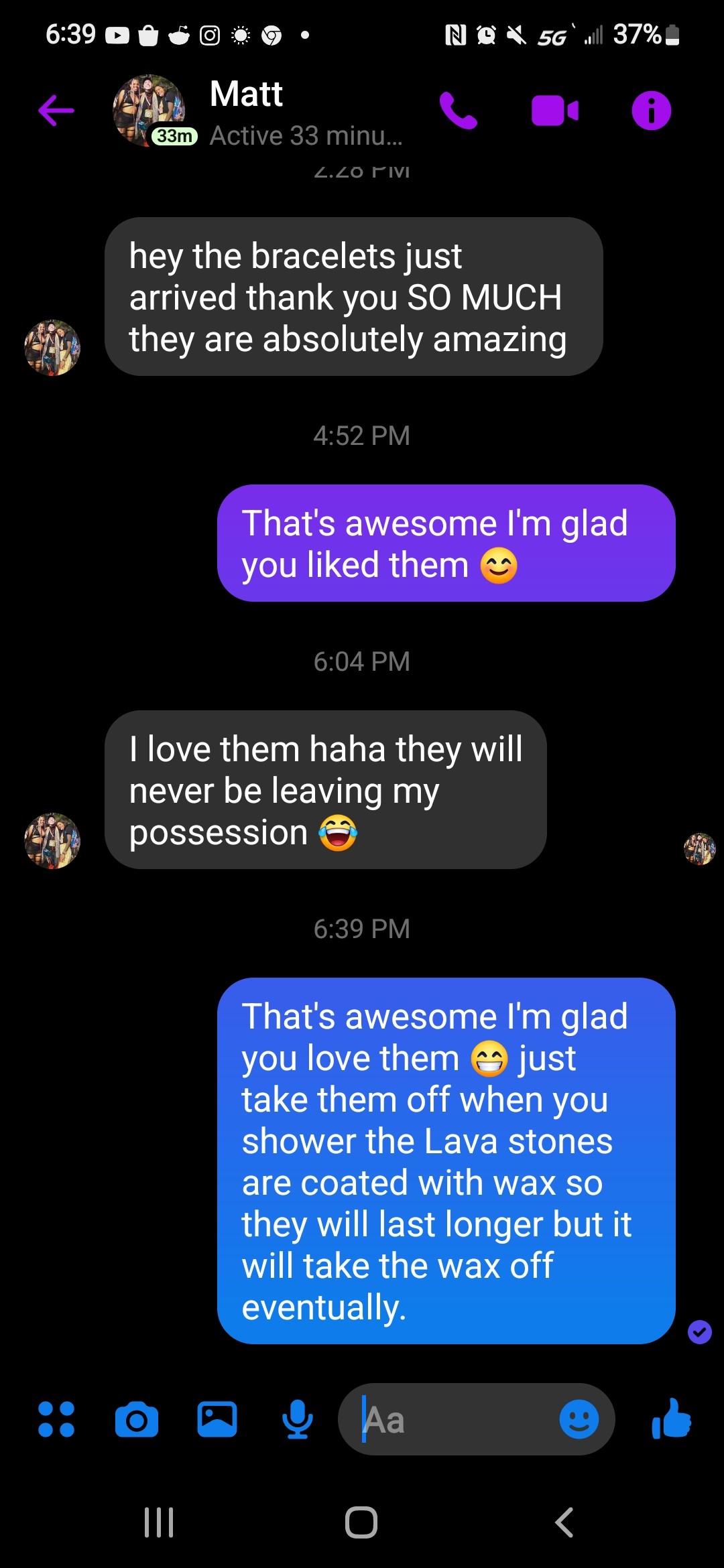
Task: Open the emoji picker in the message field
Action: (x=579, y=1419)
